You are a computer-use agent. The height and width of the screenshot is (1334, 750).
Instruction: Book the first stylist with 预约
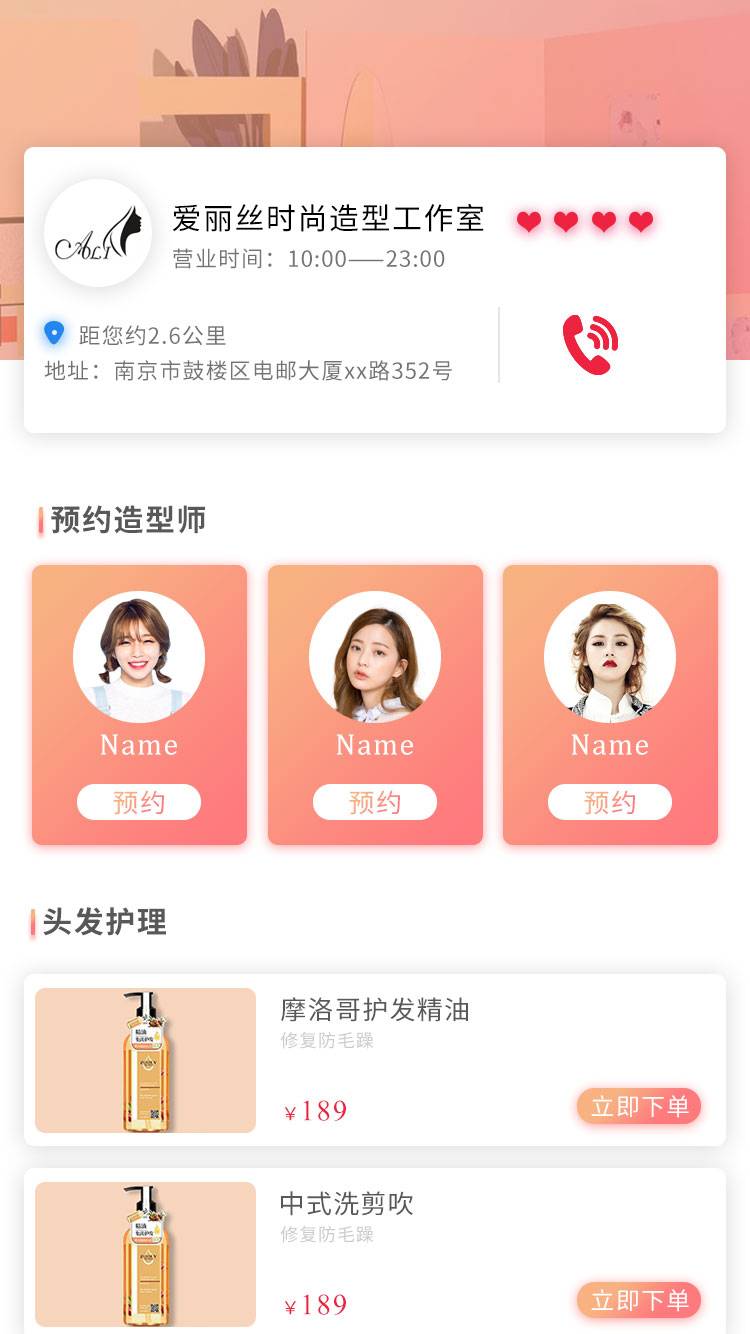pos(139,802)
